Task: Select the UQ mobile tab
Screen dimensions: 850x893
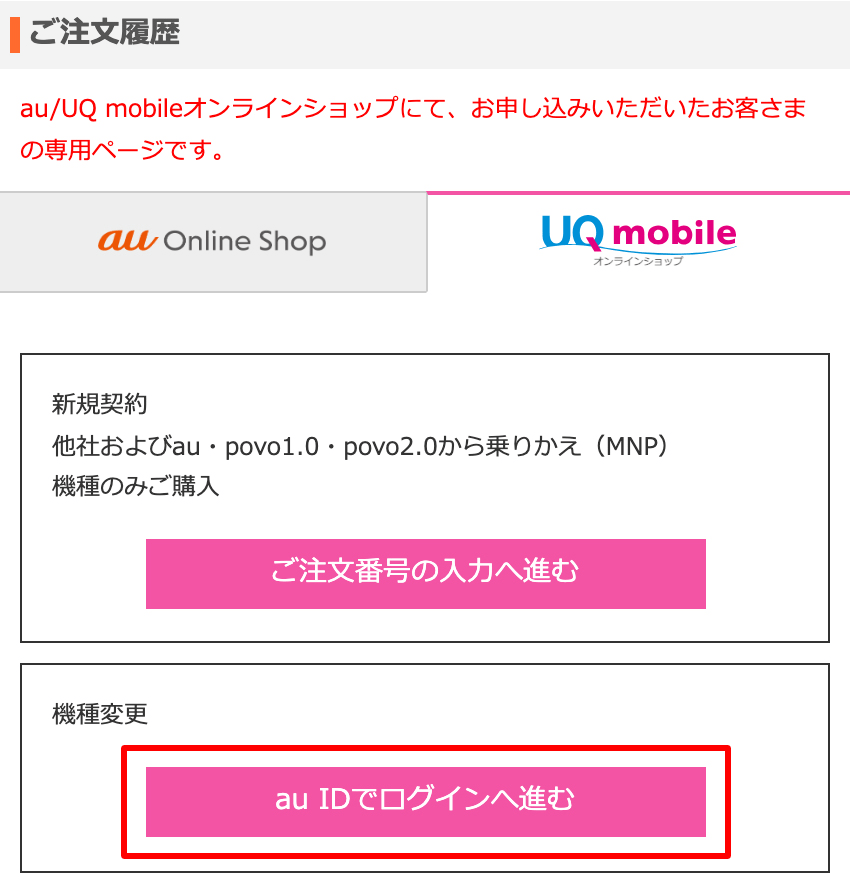Action: [638, 241]
